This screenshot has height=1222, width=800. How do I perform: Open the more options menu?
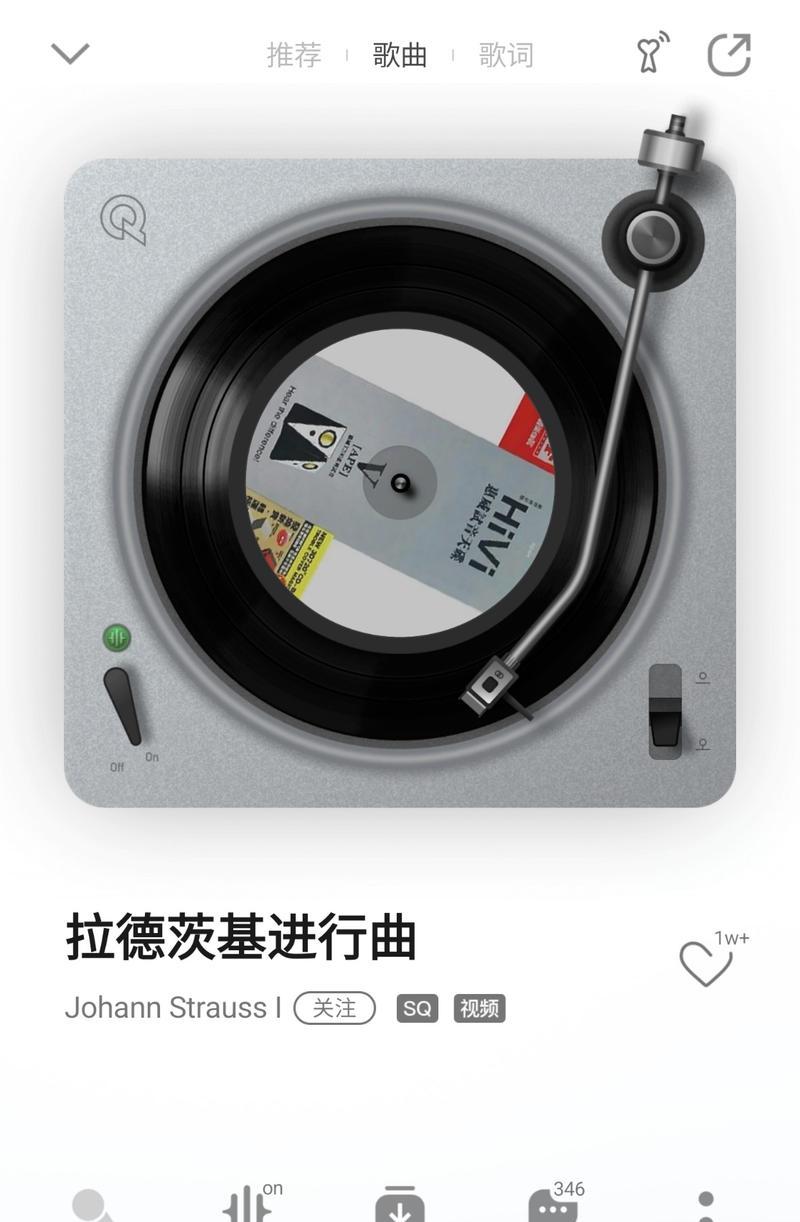[x=706, y=1206]
